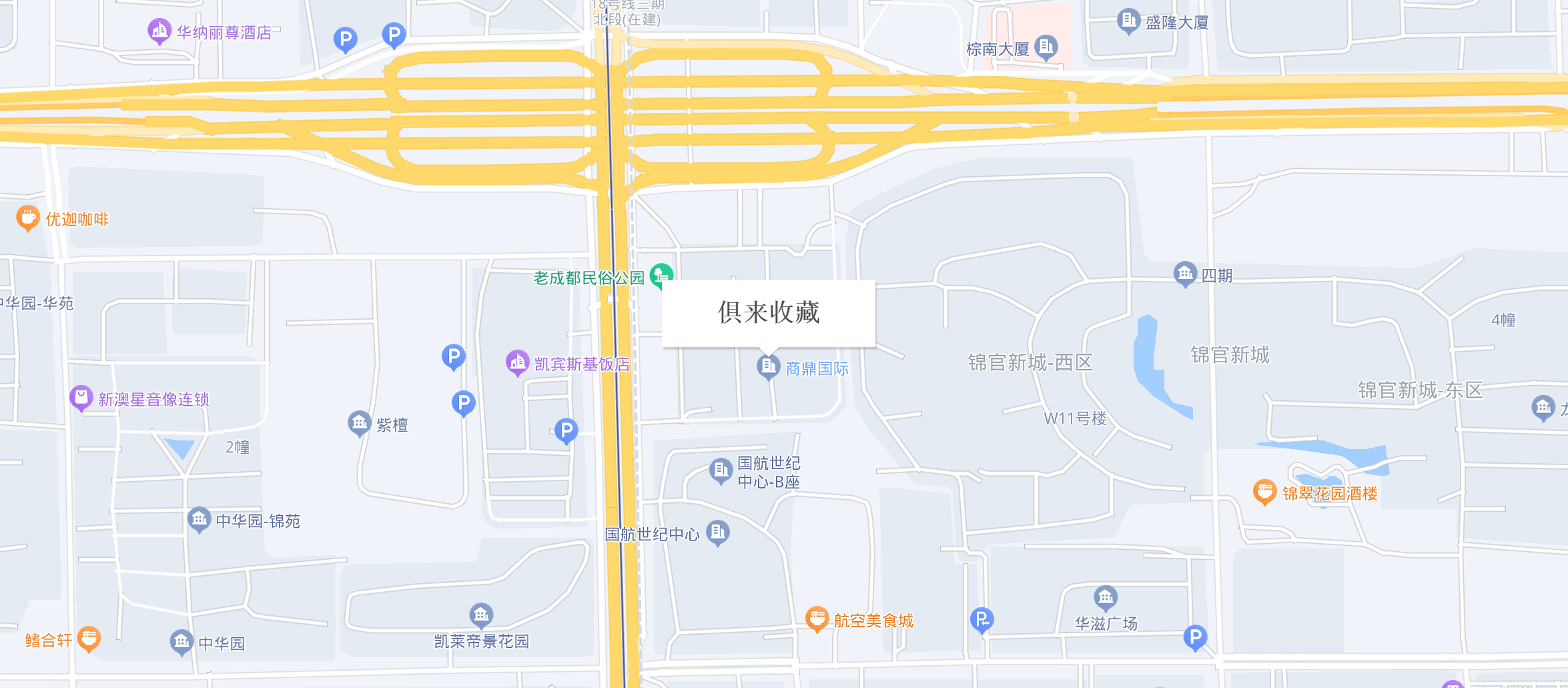Tap the 紫檀 residential marker

coord(359,422)
